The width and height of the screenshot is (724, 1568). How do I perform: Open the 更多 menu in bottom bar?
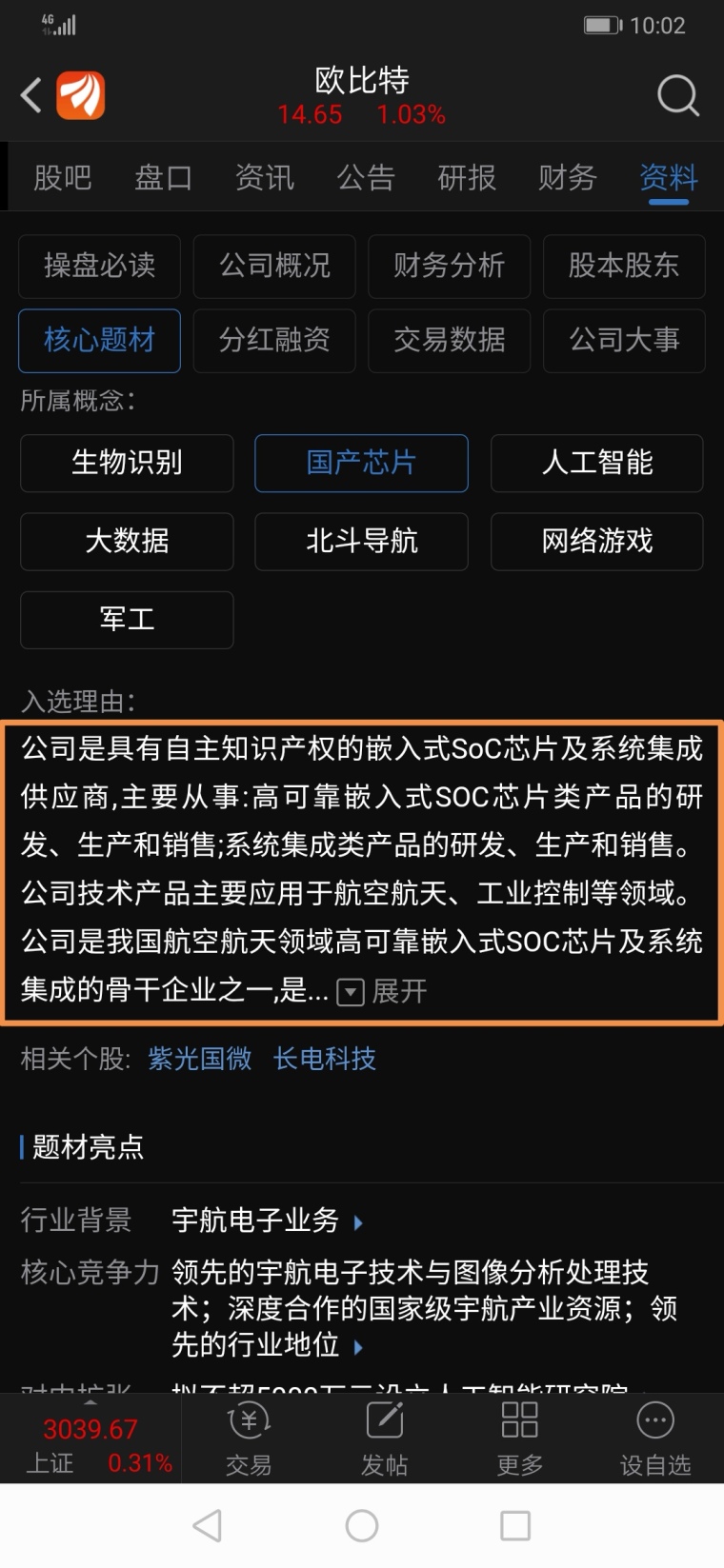pos(520,1439)
